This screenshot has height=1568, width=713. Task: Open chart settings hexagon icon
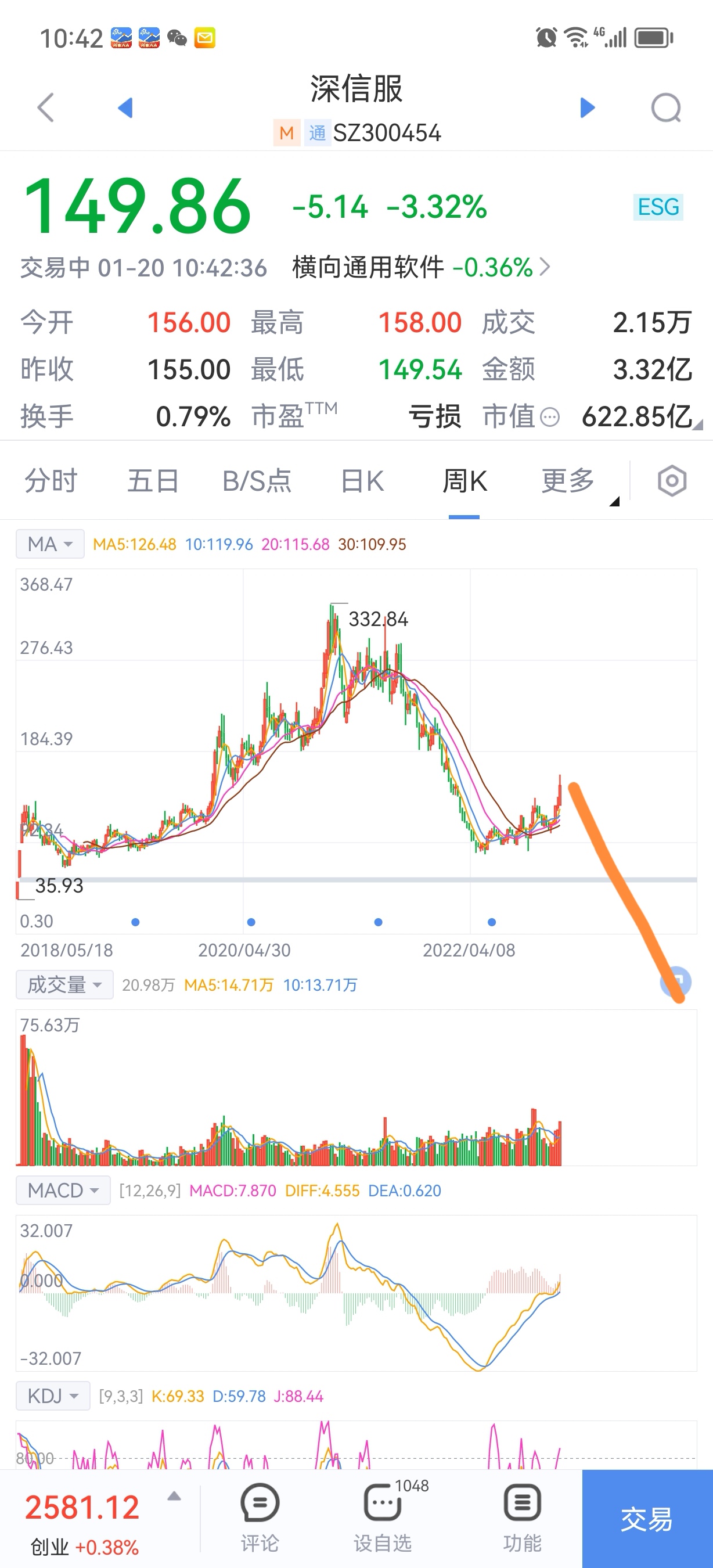[672, 481]
